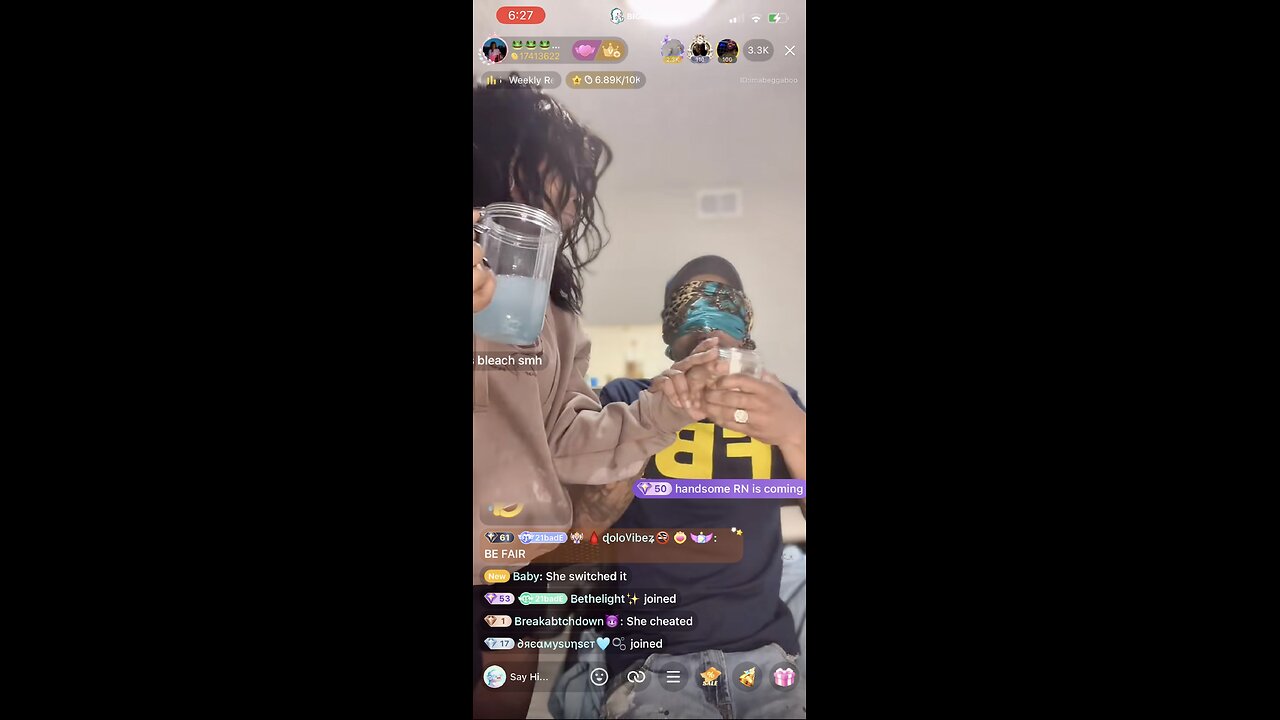Open the emoji smiley picker
Screen dimensions: 1280x720
[x=599, y=677]
